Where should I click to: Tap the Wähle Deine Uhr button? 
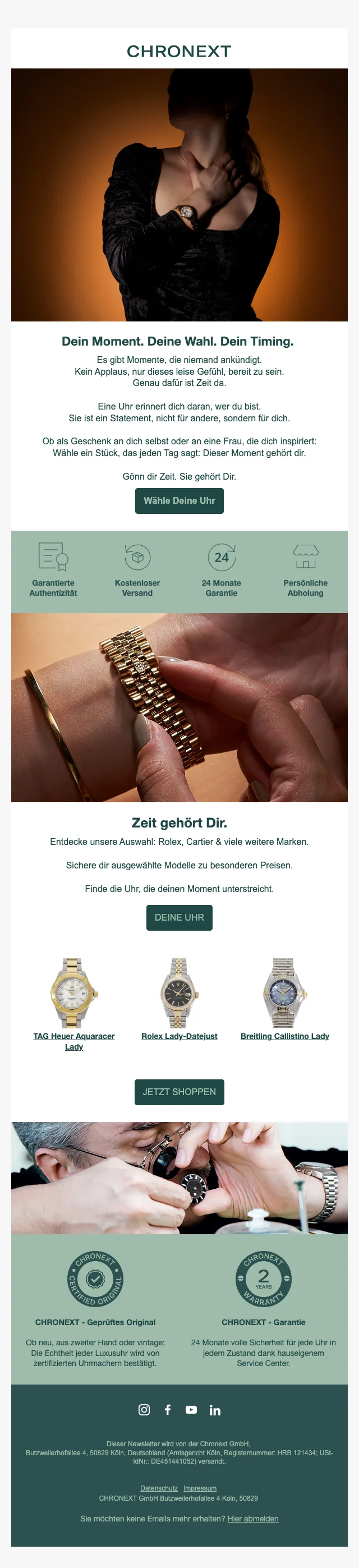point(179,500)
